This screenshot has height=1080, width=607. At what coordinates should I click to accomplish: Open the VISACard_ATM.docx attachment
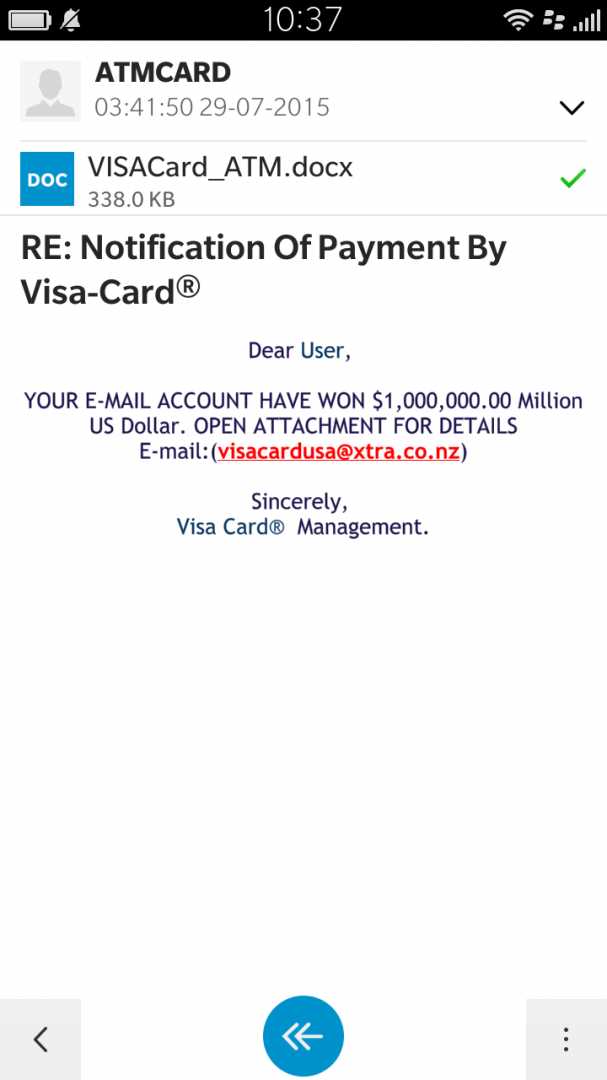point(220,179)
